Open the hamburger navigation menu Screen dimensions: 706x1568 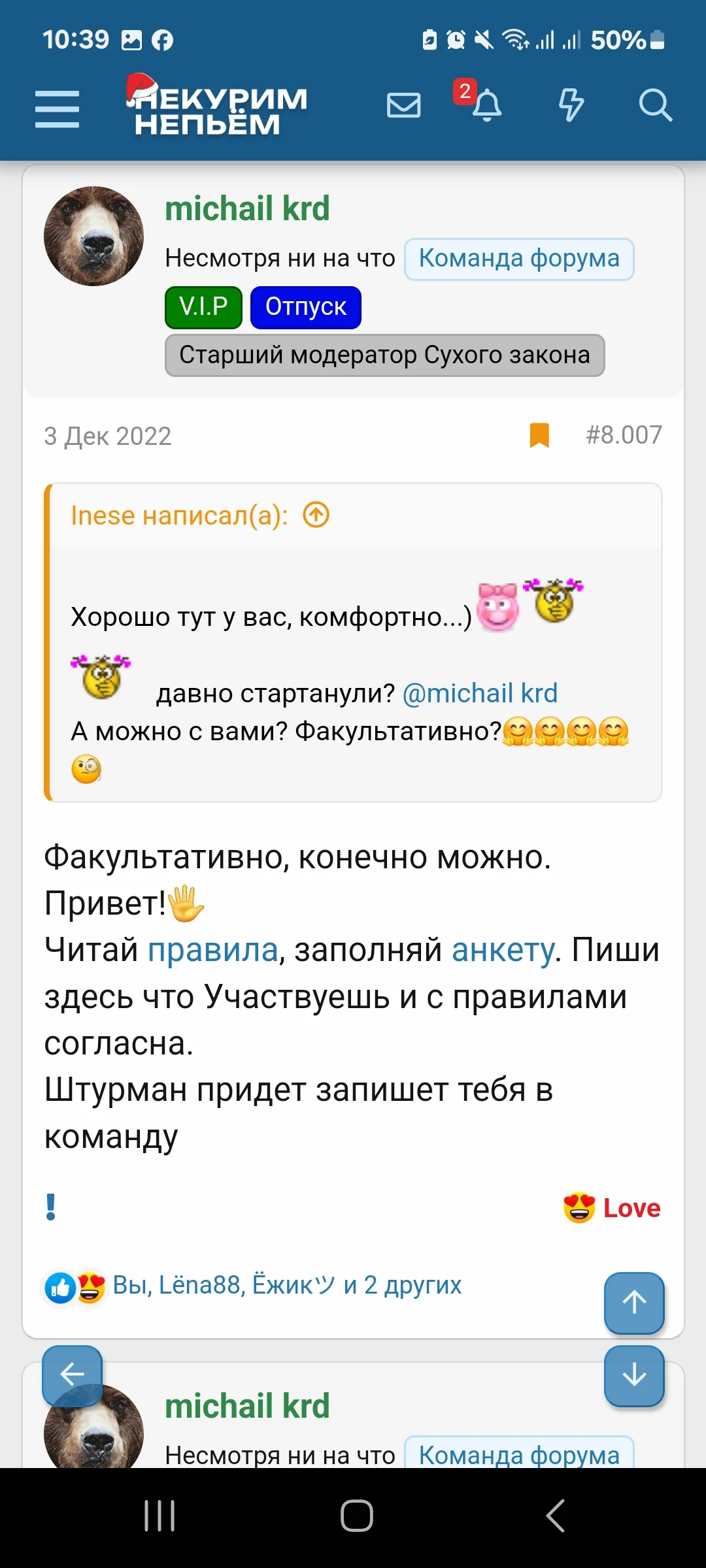point(56,108)
